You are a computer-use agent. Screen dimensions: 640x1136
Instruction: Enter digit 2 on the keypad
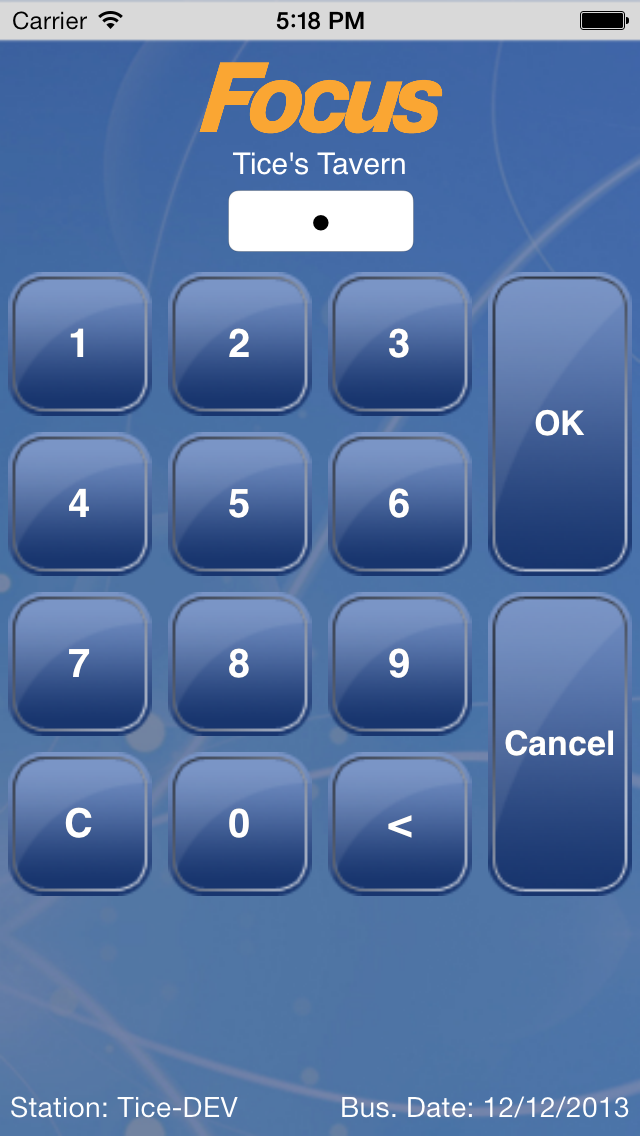pyautogui.click(x=239, y=344)
